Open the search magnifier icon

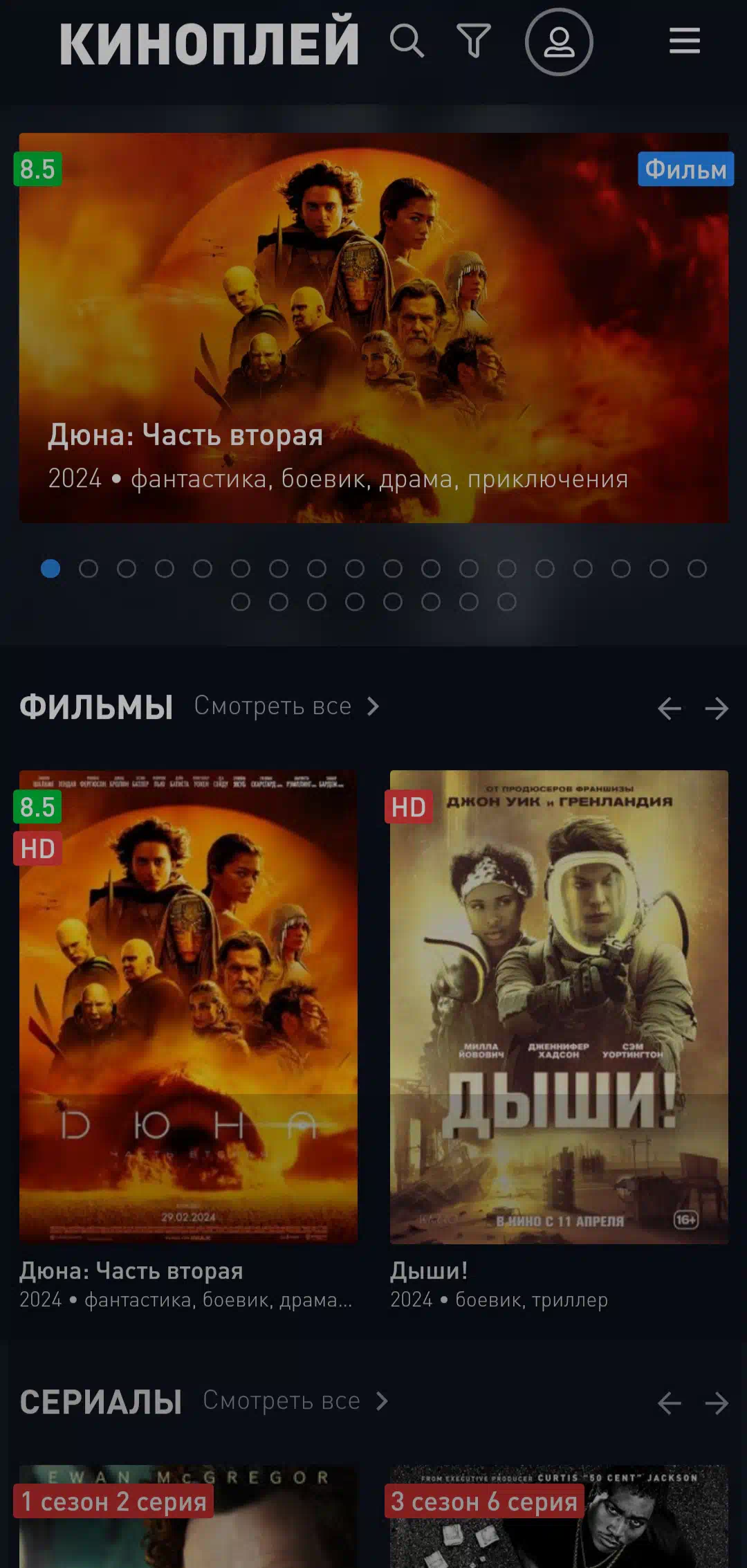[x=407, y=42]
